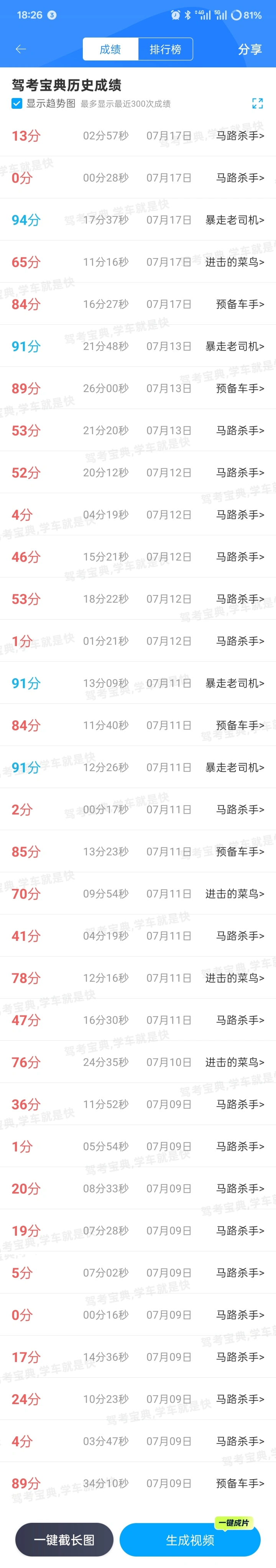This screenshot has width=276, height=1568.
Task: View the 89分 26分00秒 exam record
Action: (x=138, y=388)
